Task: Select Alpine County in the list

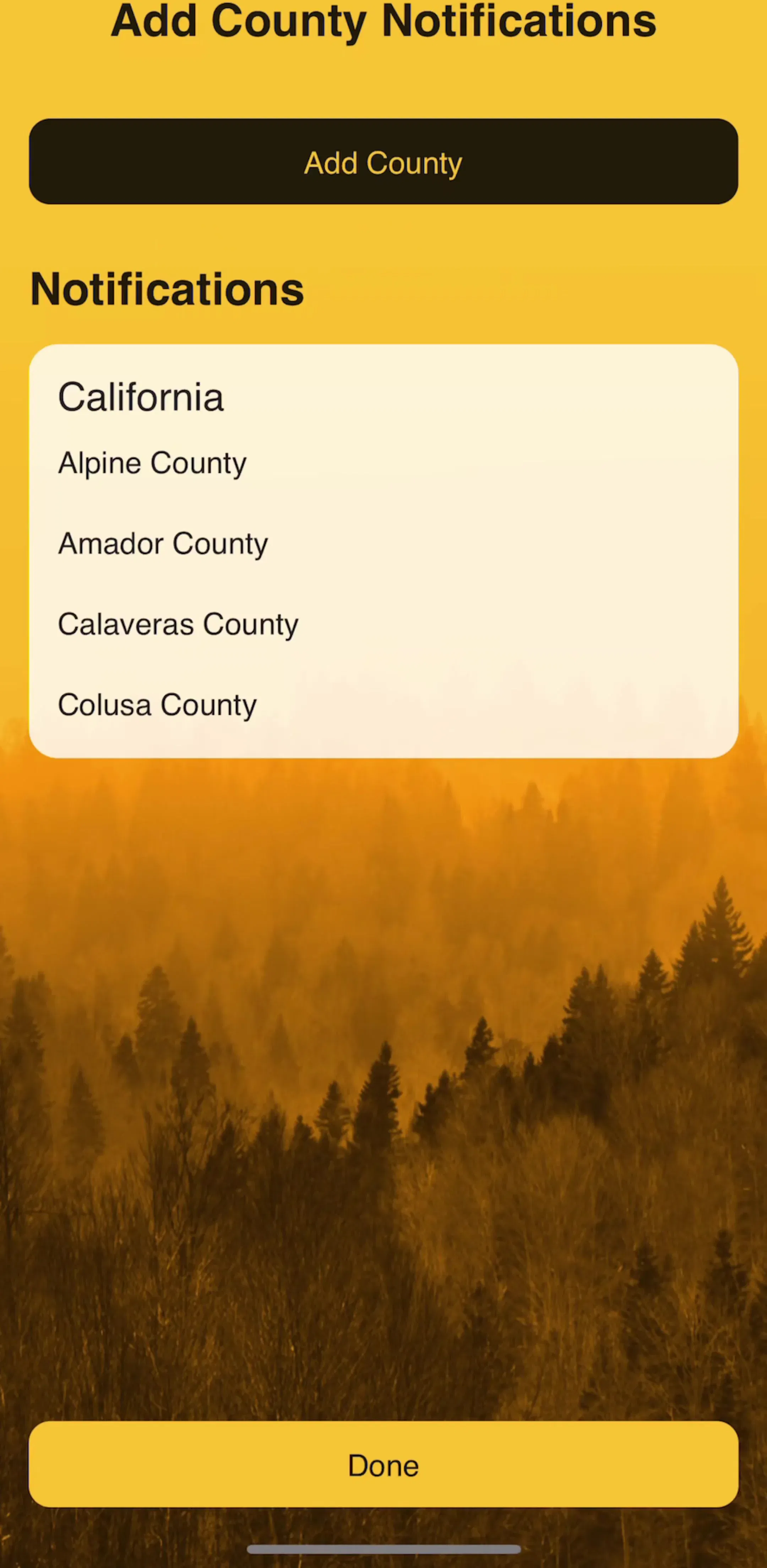Action: click(x=383, y=463)
